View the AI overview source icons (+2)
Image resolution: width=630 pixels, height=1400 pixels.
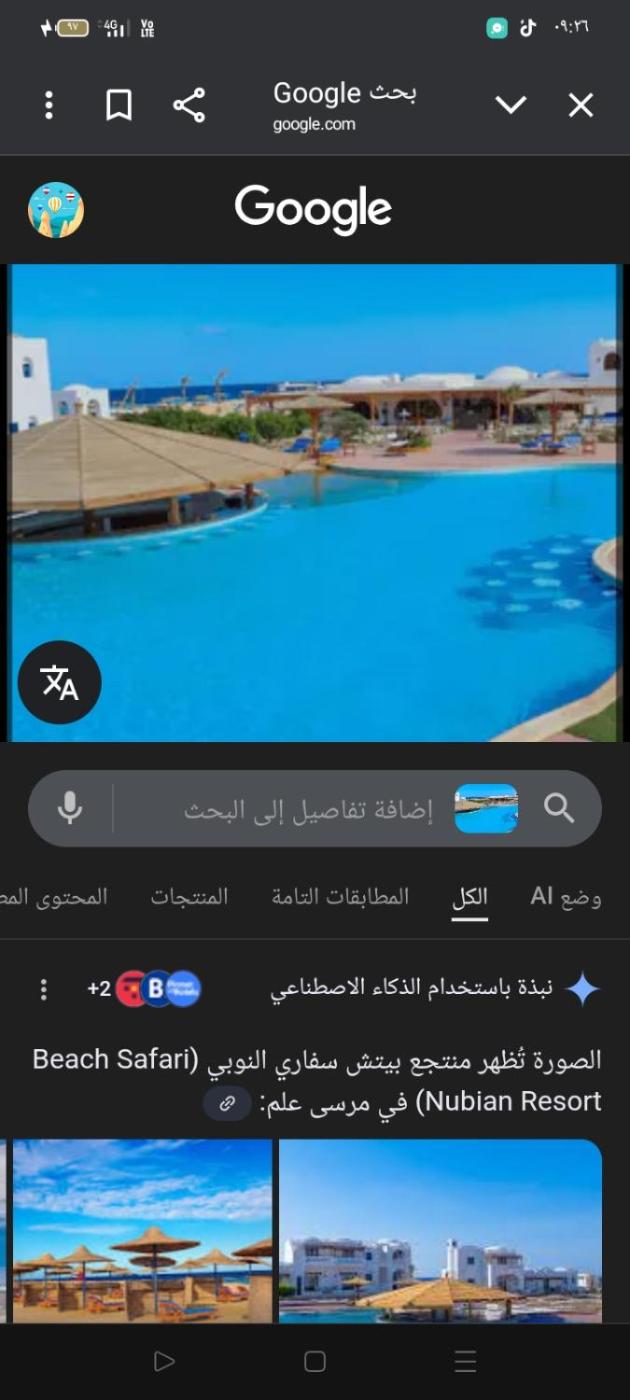pyautogui.click(x=146, y=989)
